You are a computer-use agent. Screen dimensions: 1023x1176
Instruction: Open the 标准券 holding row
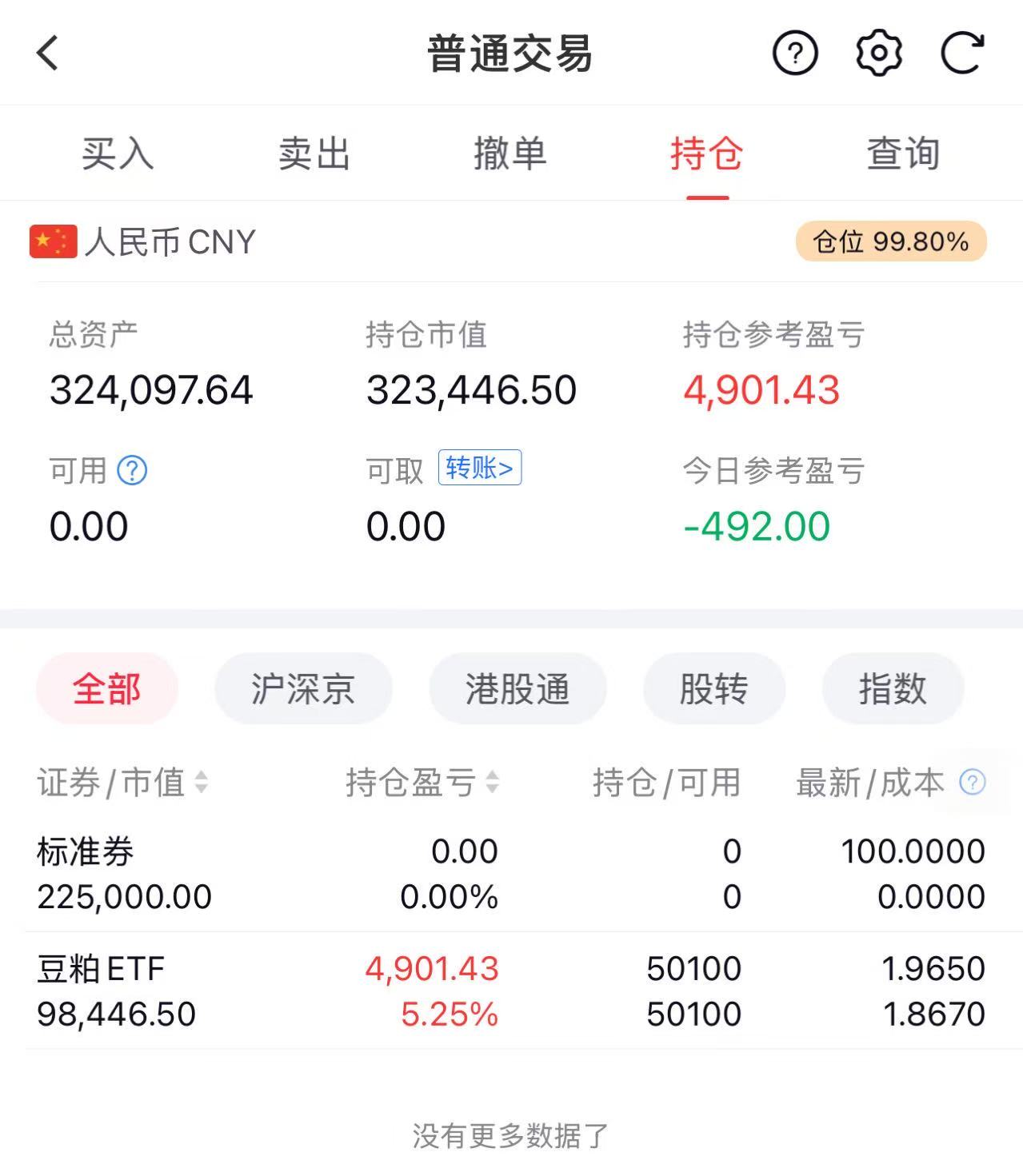510,874
